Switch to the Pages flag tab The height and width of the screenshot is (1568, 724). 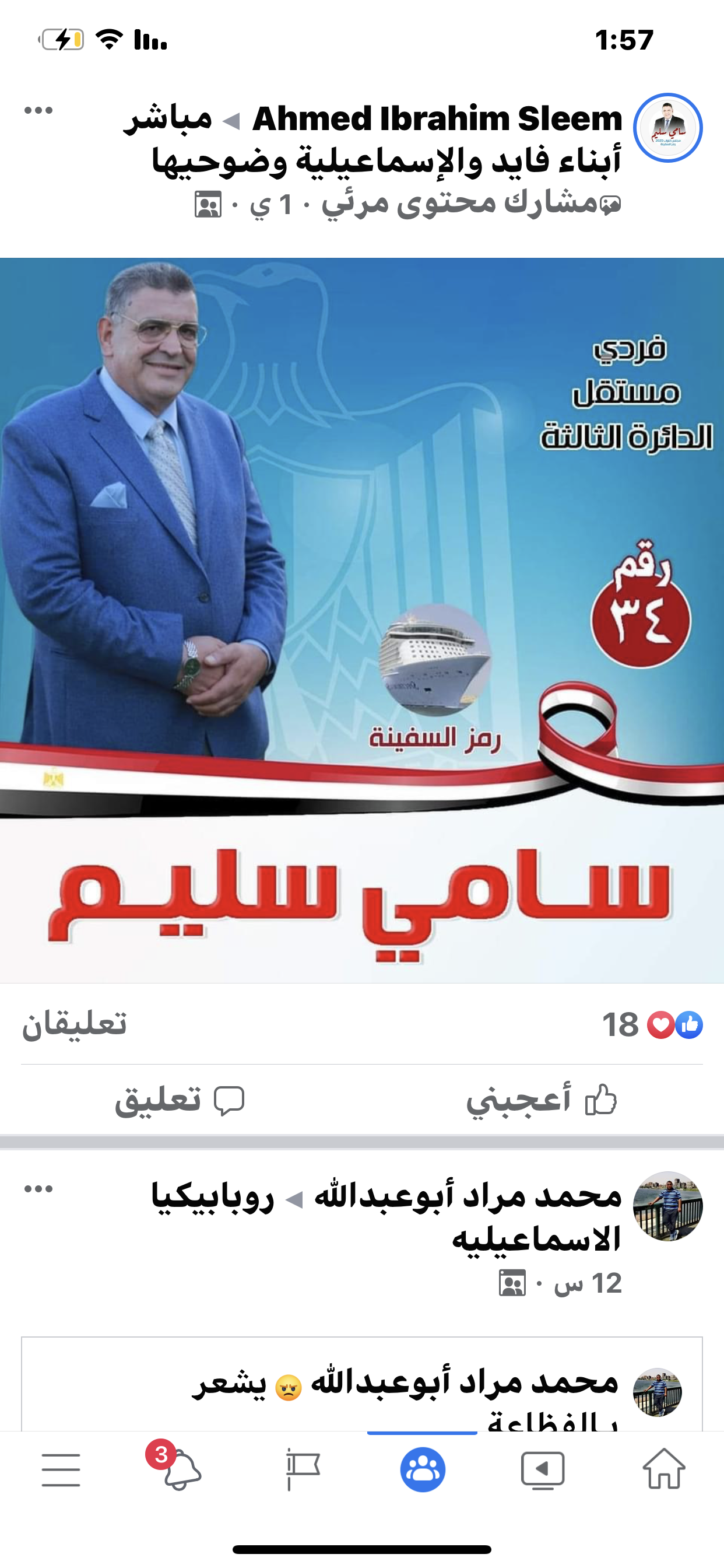[303, 1469]
